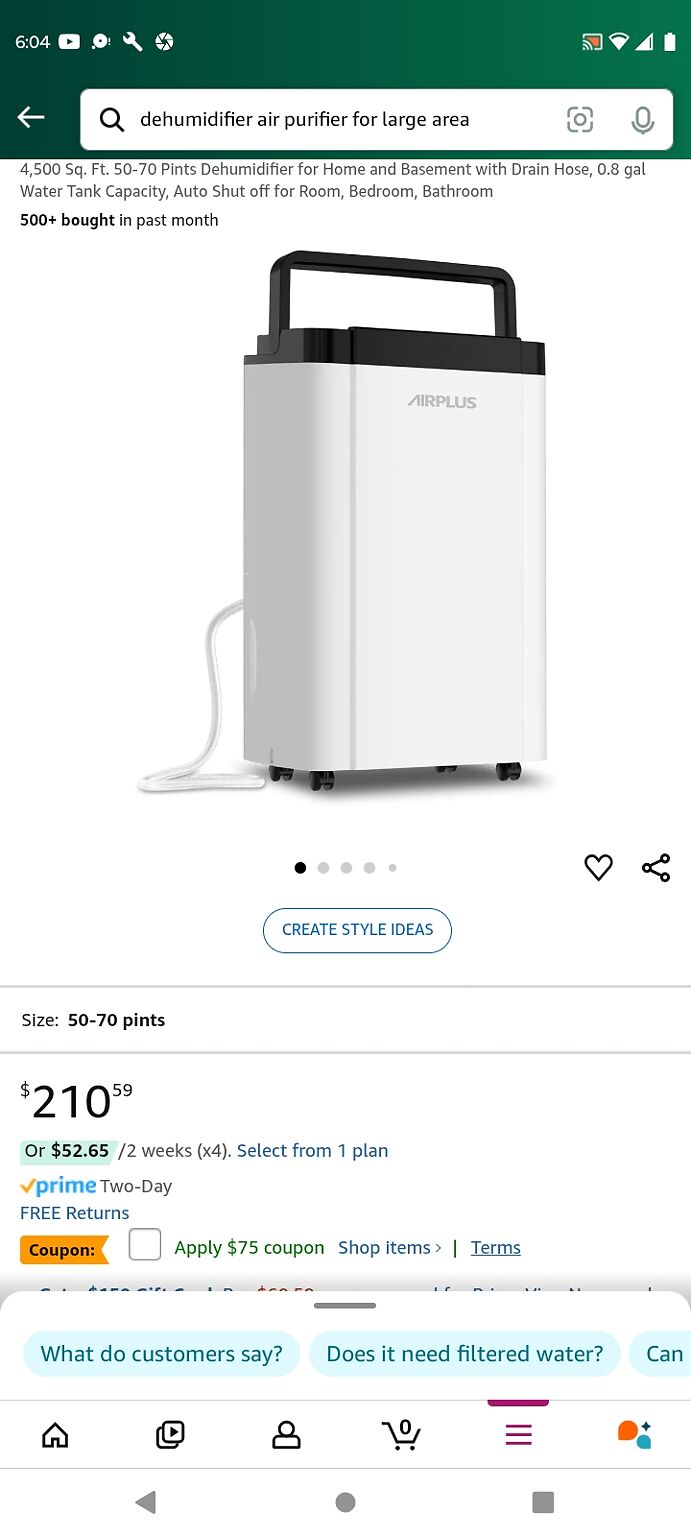Tap Create Style Ideas button

[357, 930]
